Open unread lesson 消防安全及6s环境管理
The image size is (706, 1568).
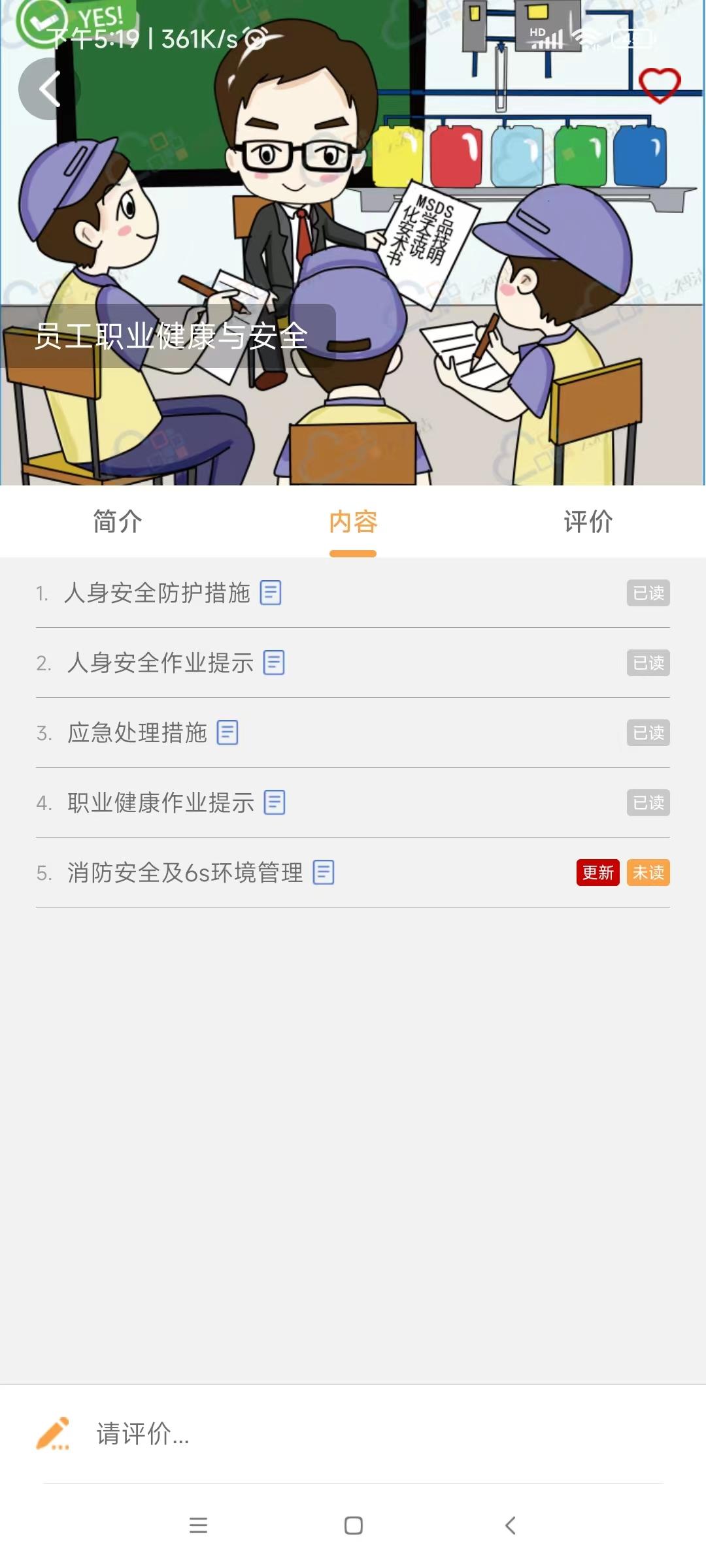pyautogui.click(x=185, y=873)
